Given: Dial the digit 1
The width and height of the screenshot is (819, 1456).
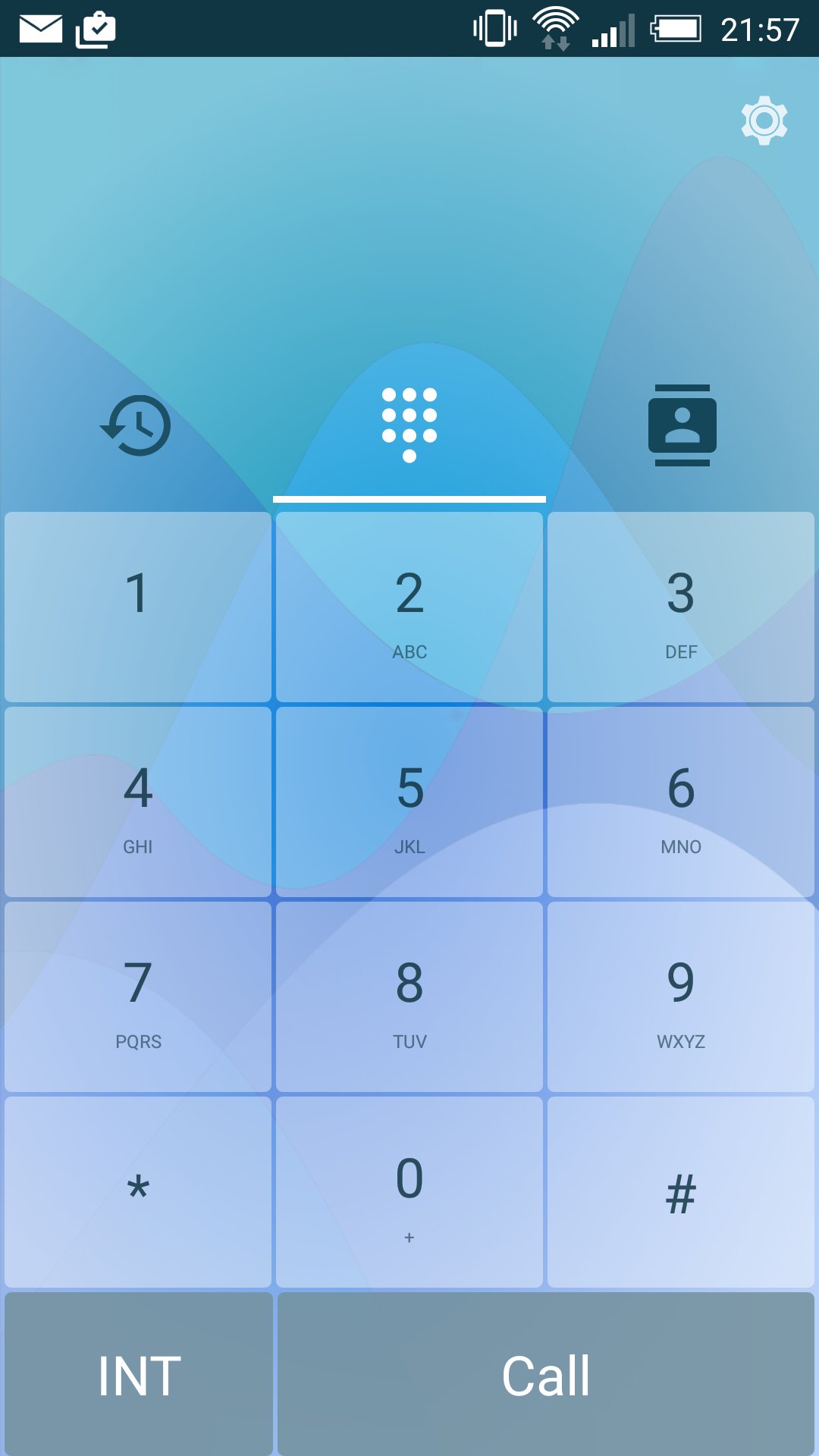Looking at the screenshot, I should pos(138,607).
